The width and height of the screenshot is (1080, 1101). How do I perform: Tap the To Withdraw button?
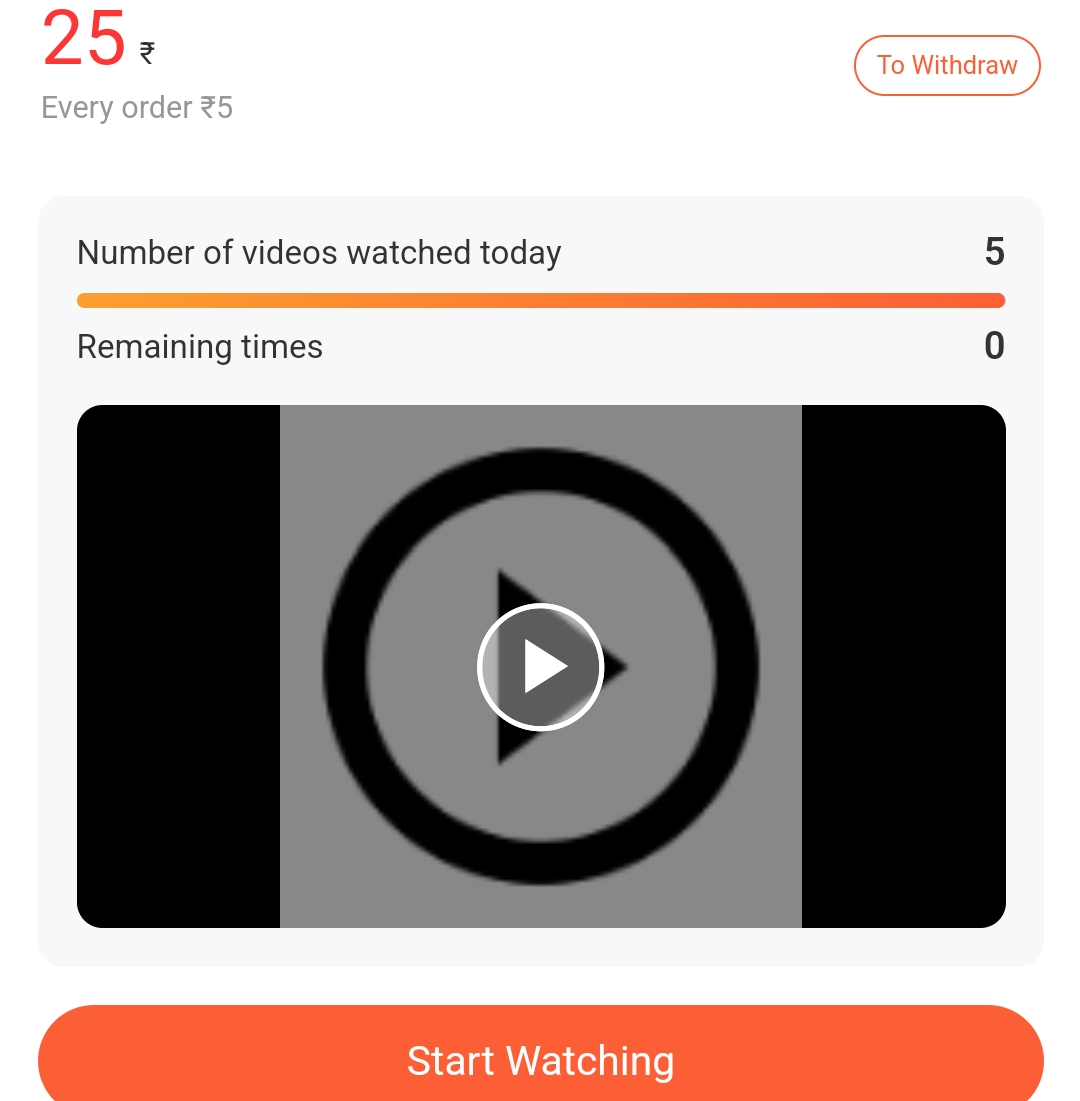[946, 66]
